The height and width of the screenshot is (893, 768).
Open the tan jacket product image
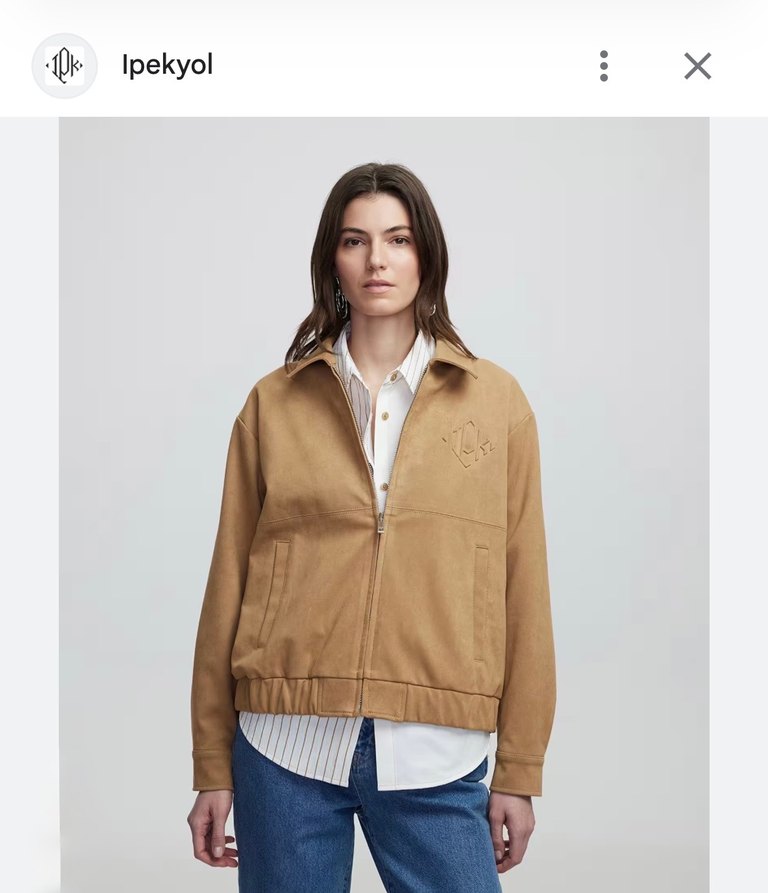point(384,504)
